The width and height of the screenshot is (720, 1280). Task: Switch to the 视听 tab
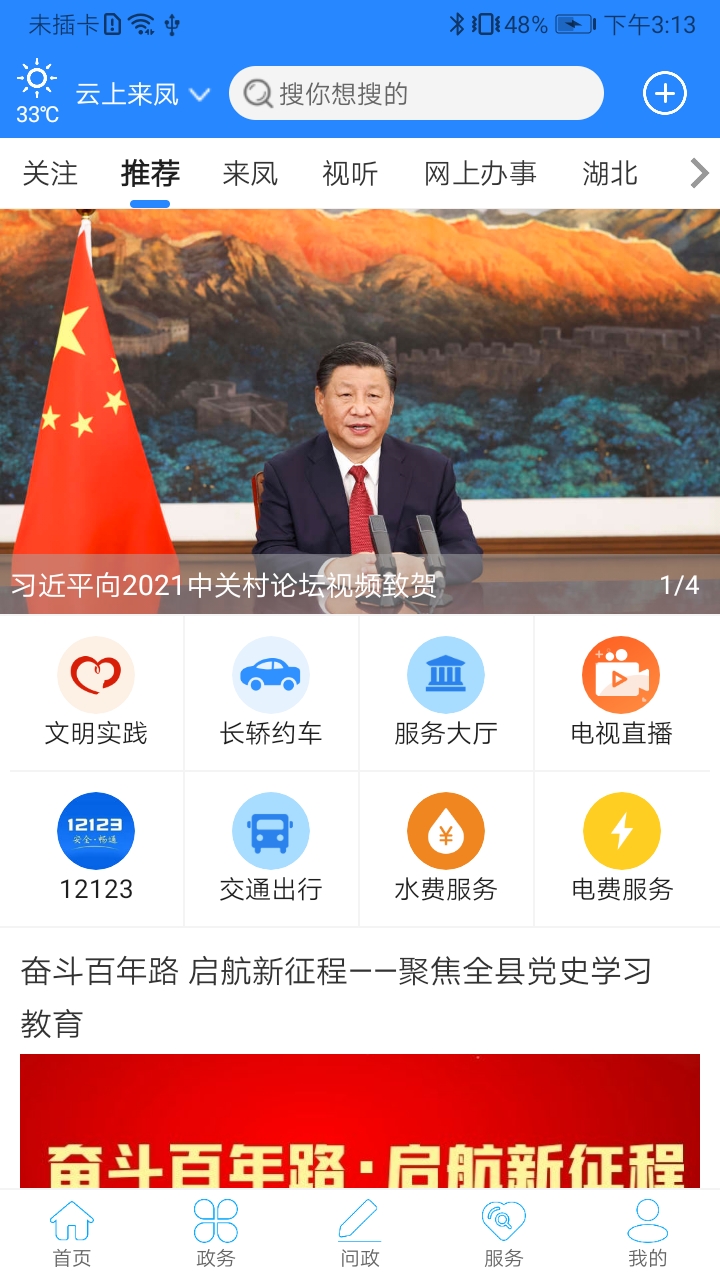[350, 173]
